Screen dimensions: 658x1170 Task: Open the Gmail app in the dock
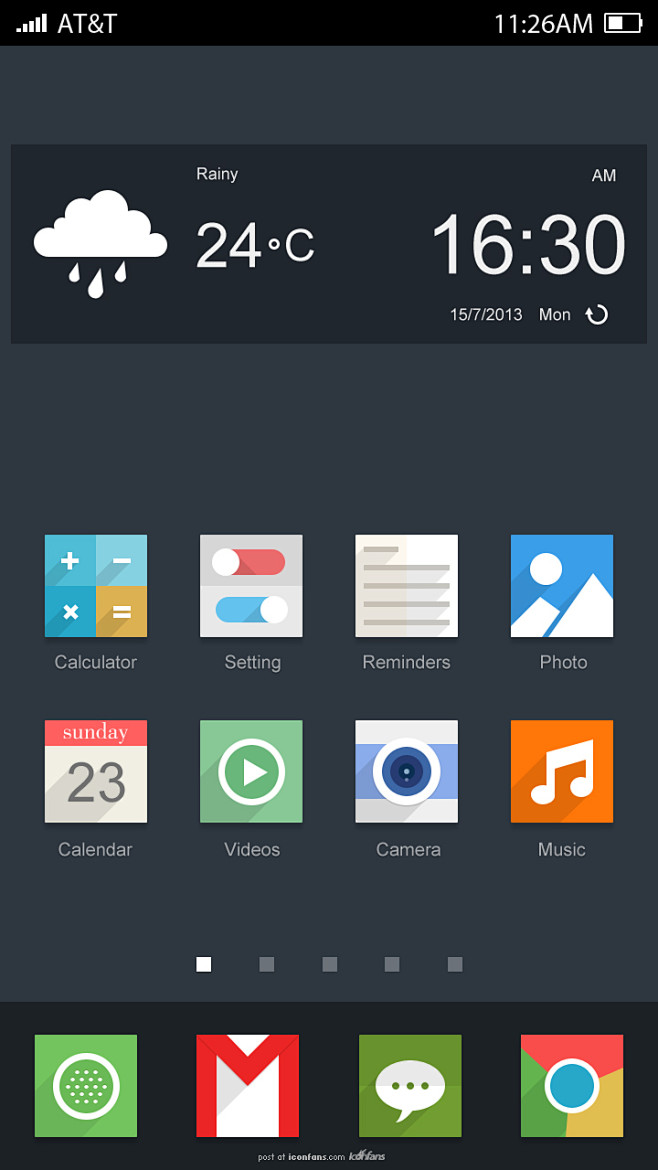tap(248, 1086)
